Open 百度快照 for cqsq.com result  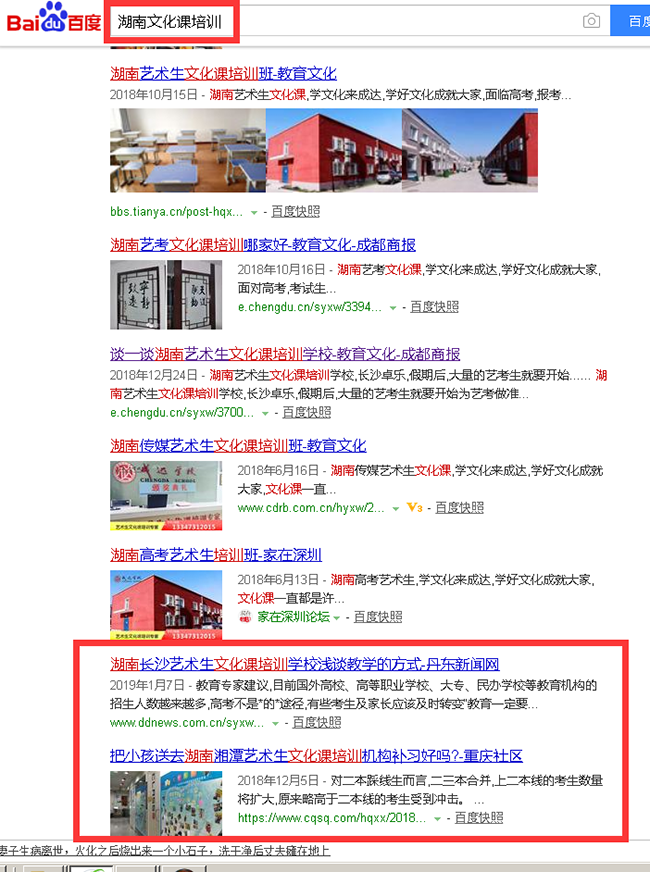(478, 818)
